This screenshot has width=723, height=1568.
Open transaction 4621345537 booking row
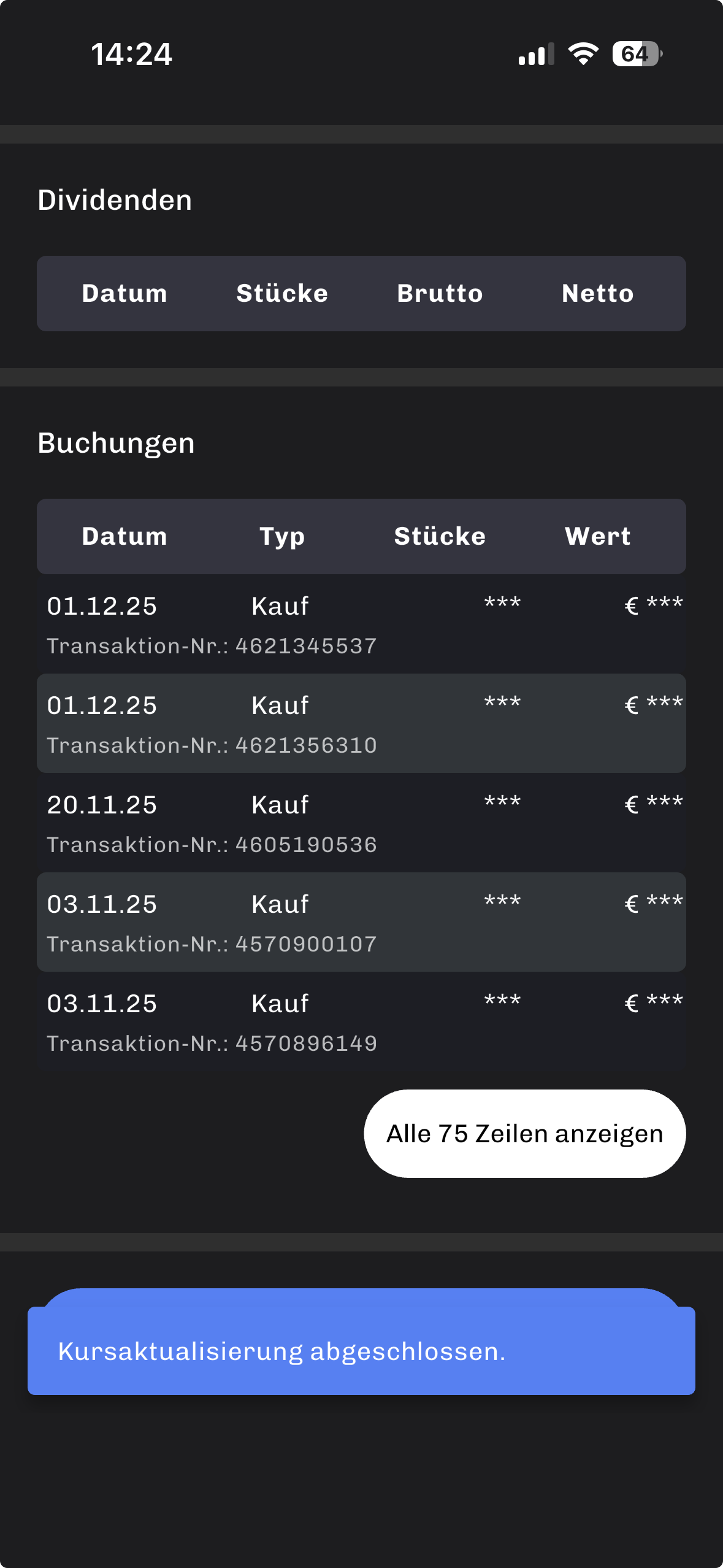click(x=361, y=625)
